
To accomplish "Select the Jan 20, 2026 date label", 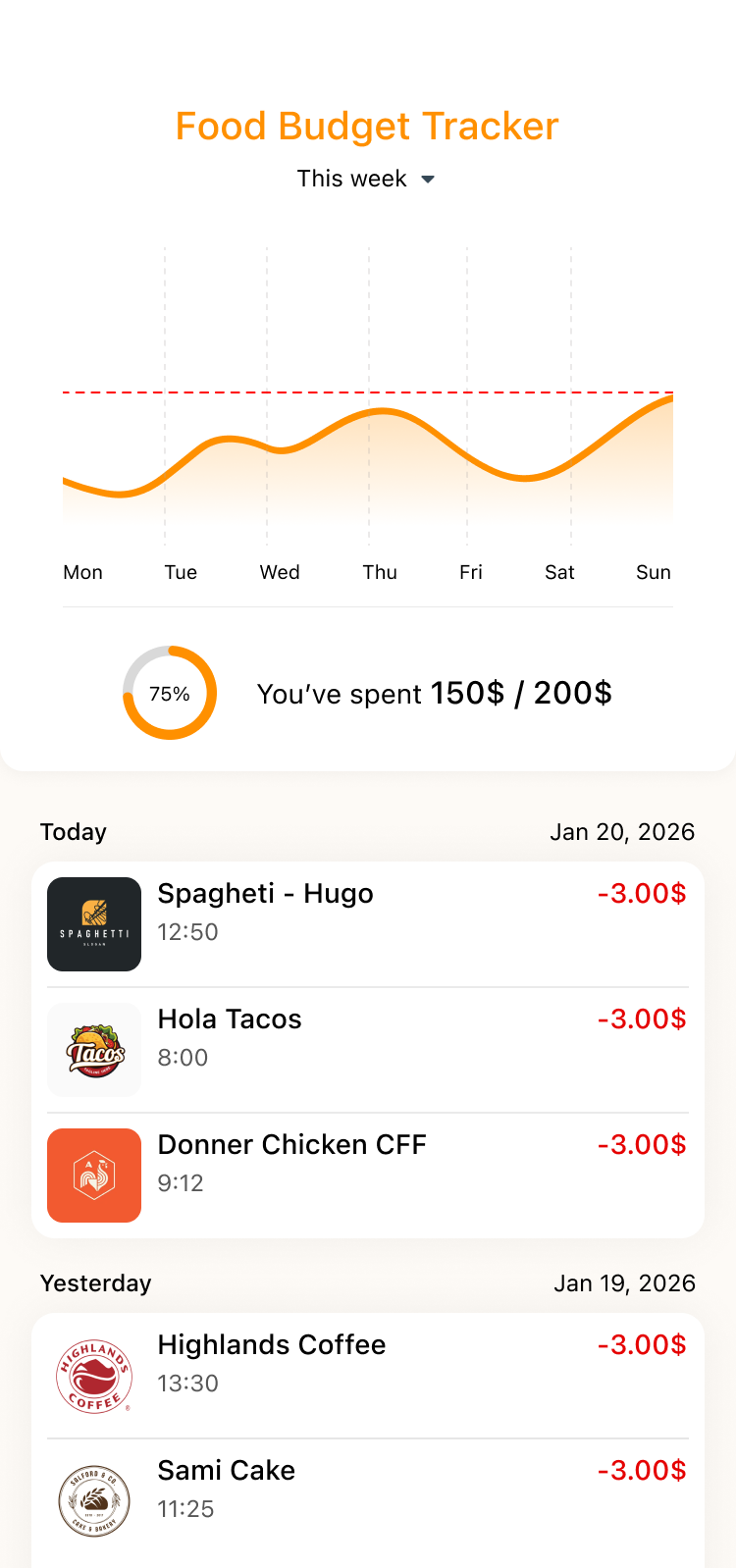I will [622, 832].
